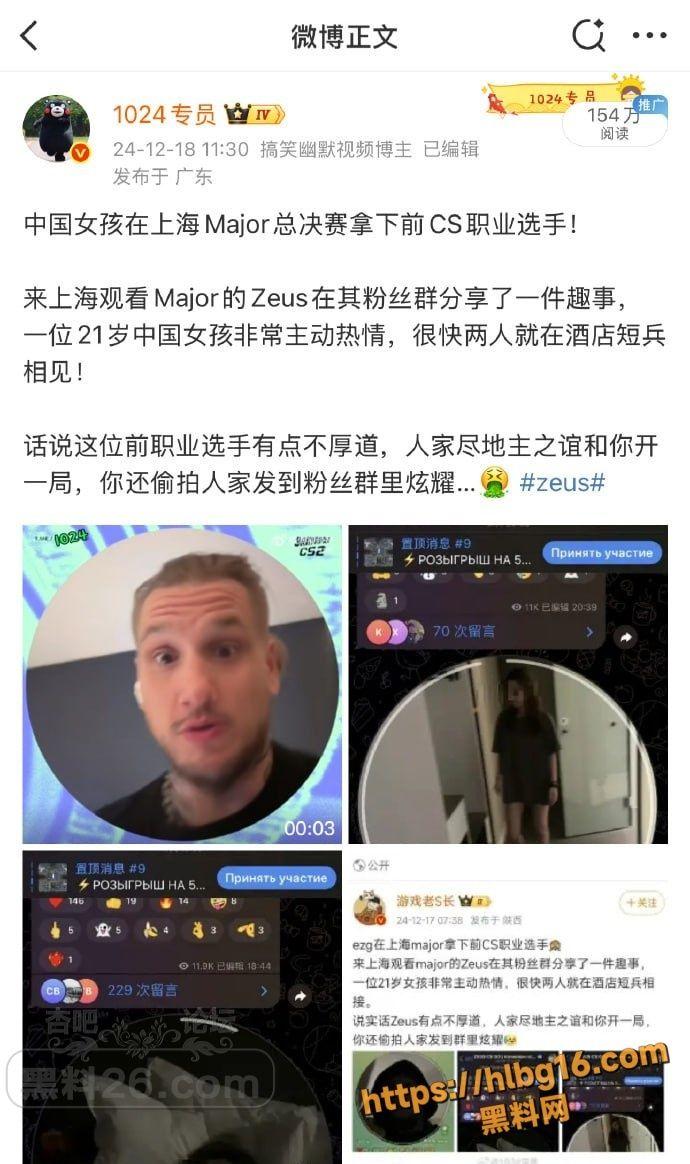
Task: Play the video thumbnail with 00:03
Action: (181, 684)
